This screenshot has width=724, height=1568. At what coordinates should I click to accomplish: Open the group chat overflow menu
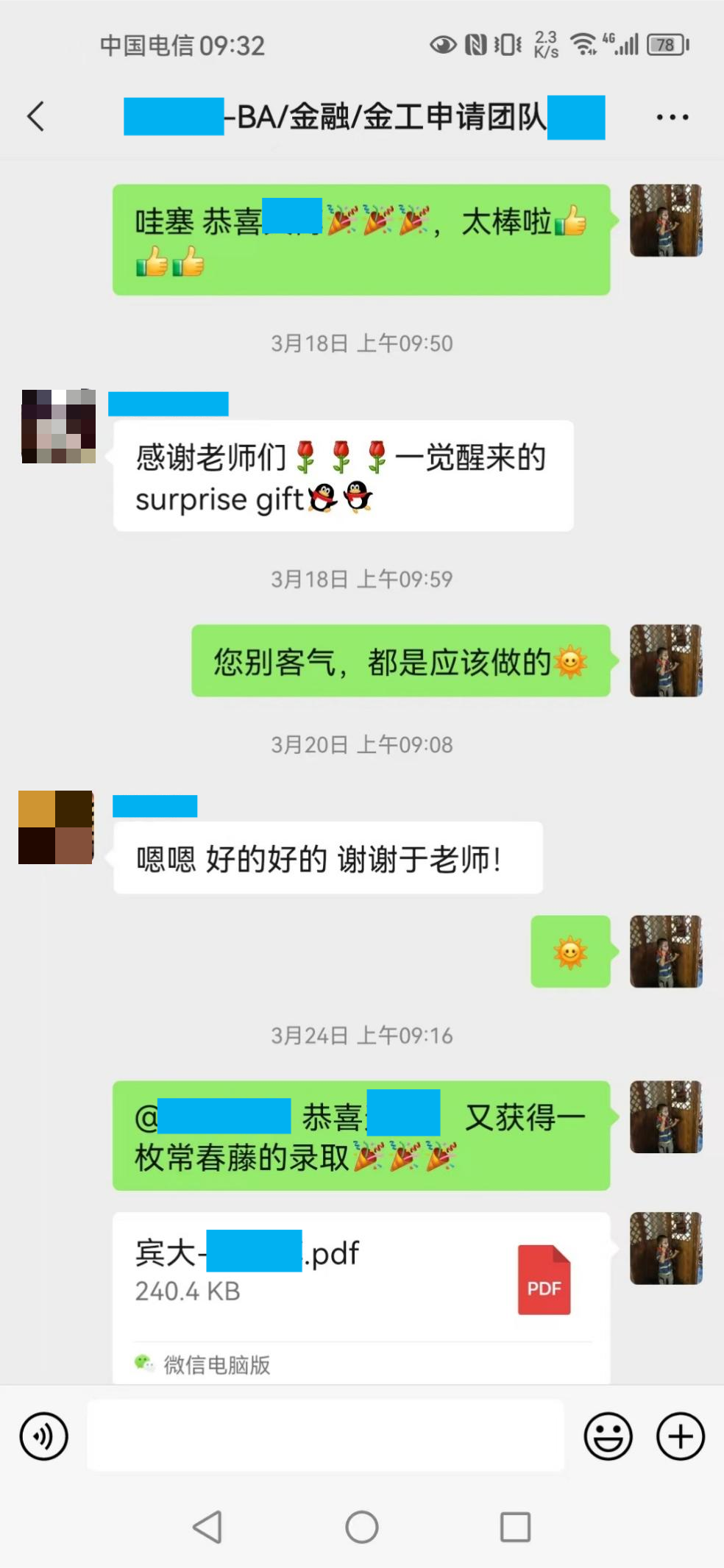pos(672,117)
